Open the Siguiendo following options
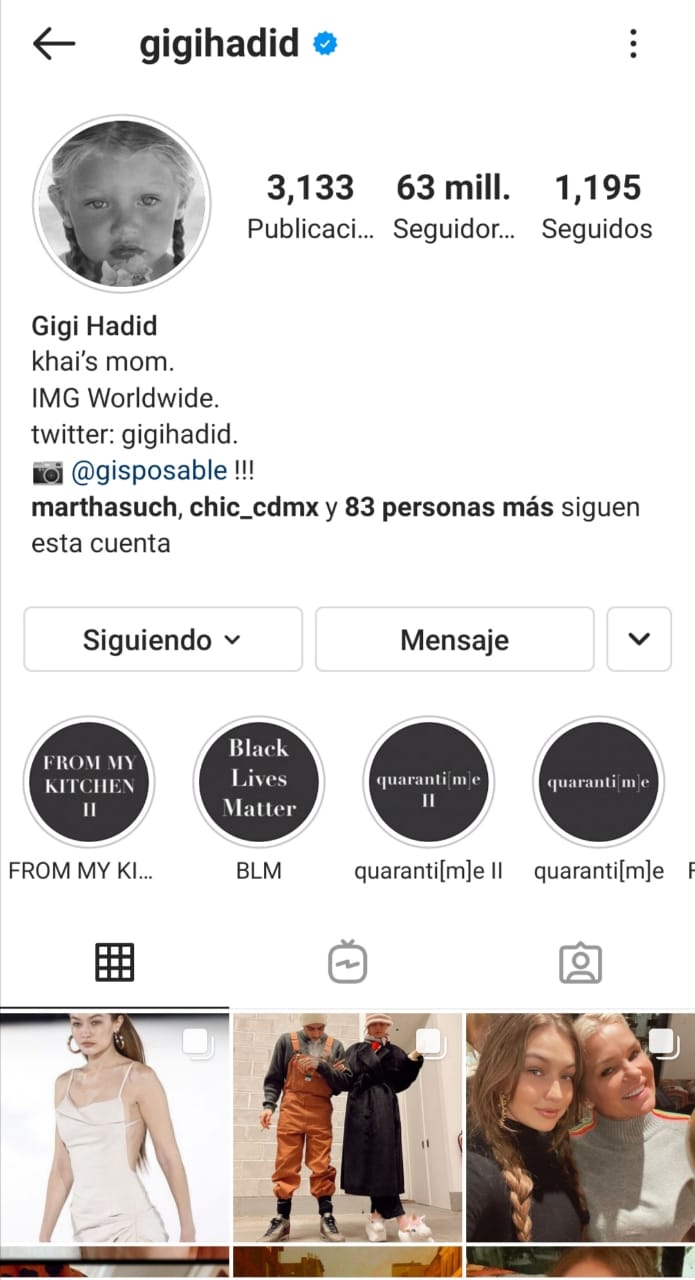The height and width of the screenshot is (1280, 695). click(x=163, y=639)
